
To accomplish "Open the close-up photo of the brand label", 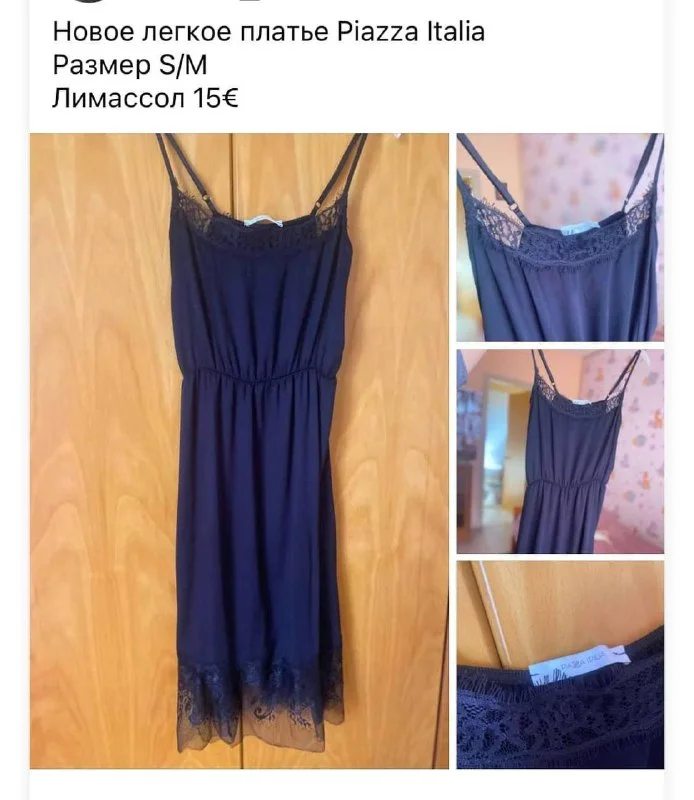I will [560, 664].
